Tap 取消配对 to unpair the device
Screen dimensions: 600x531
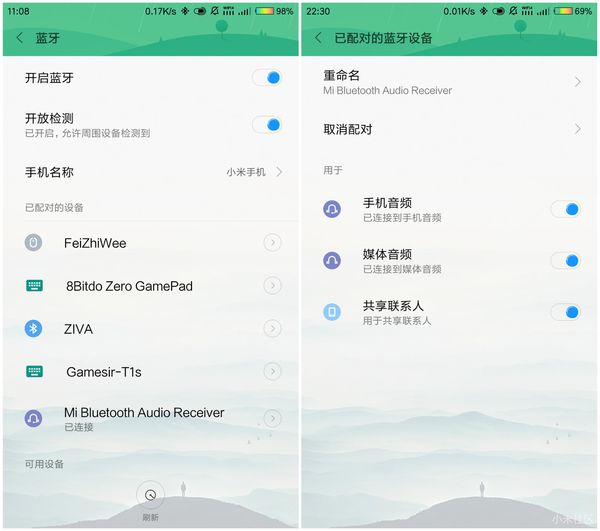[450, 129]
